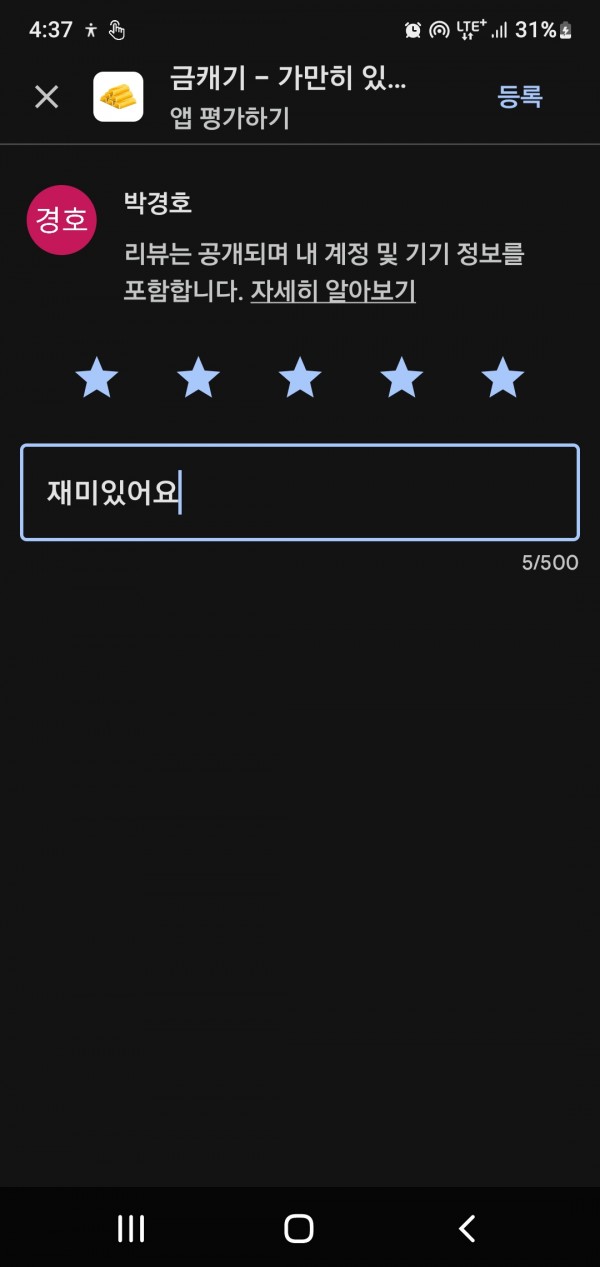Focus the review text field with 재미있어요
This screenshot has width=600, height=1267.
(x=300, y=492)
